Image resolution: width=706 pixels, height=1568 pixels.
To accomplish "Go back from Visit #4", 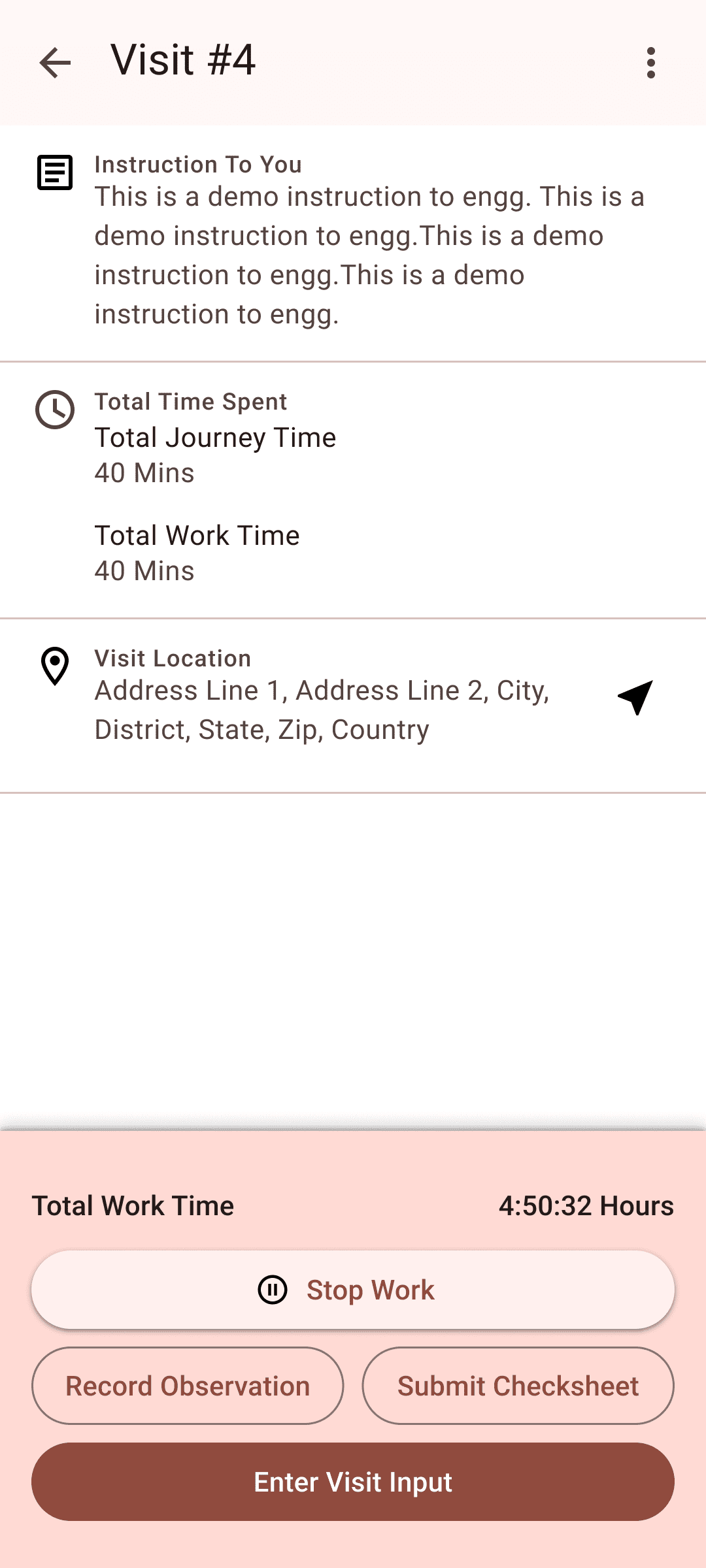I will tap(55, 63).
